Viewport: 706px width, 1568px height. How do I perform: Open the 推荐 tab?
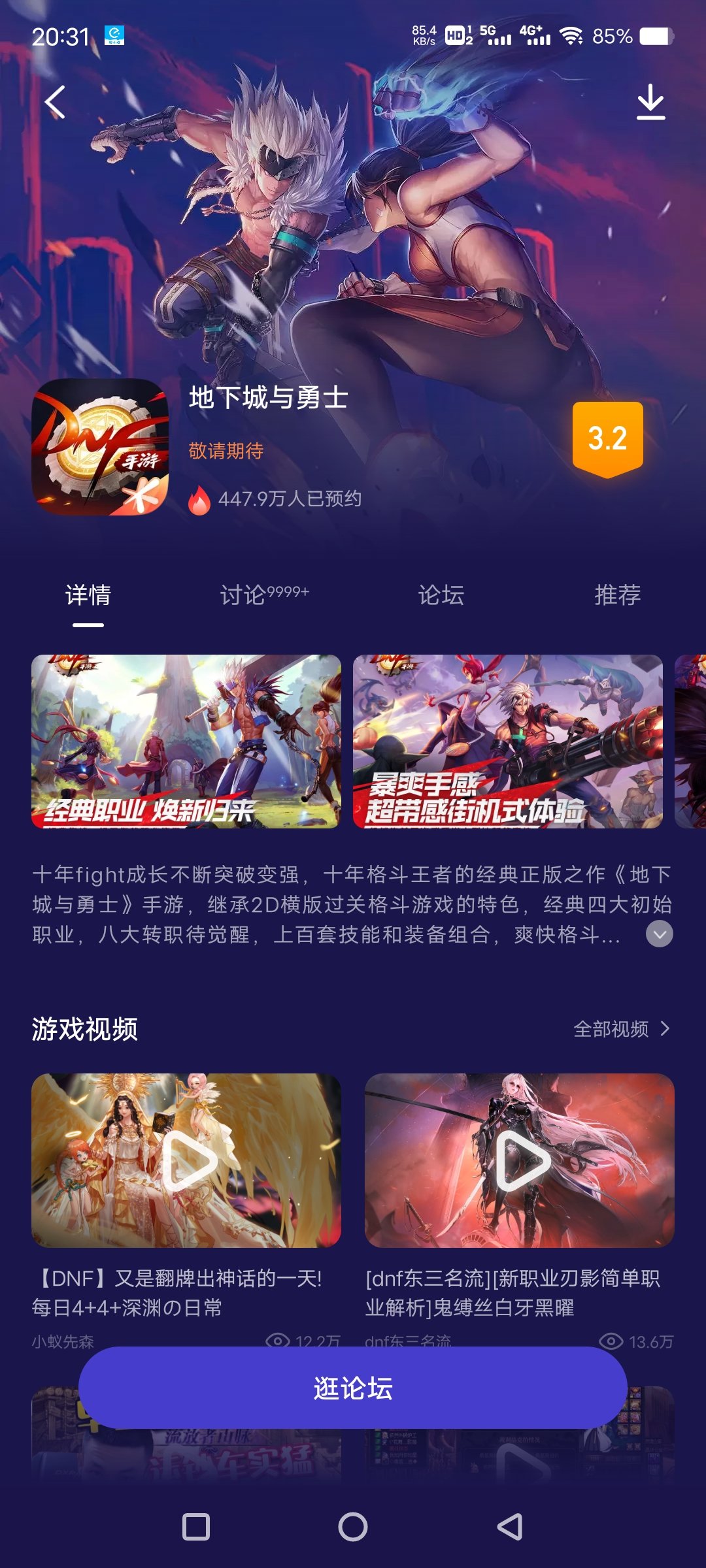click(618, 595)
